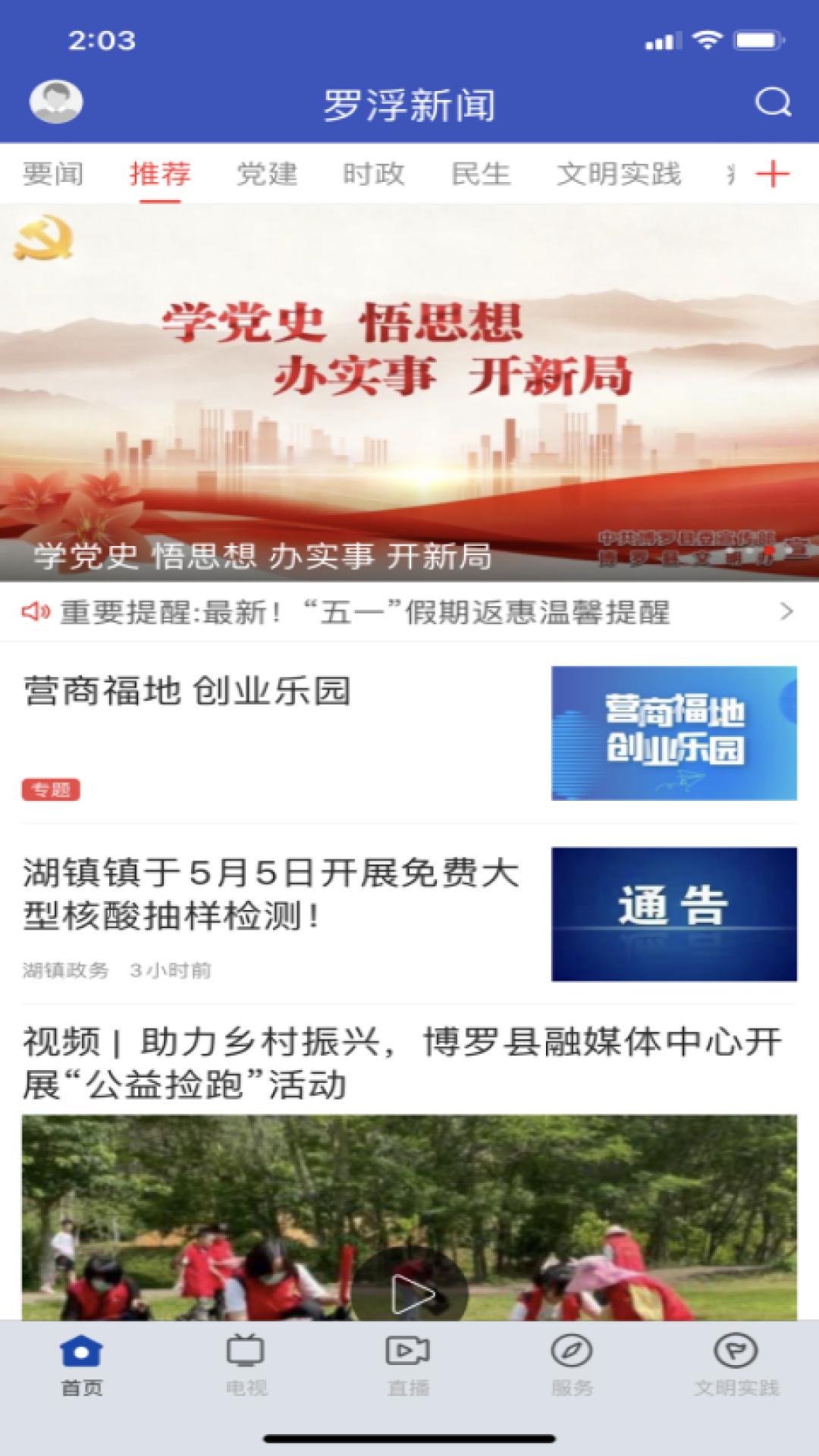Open the 营商福地 创业乐园 article

pyautogui.click(x=187, y=692)
